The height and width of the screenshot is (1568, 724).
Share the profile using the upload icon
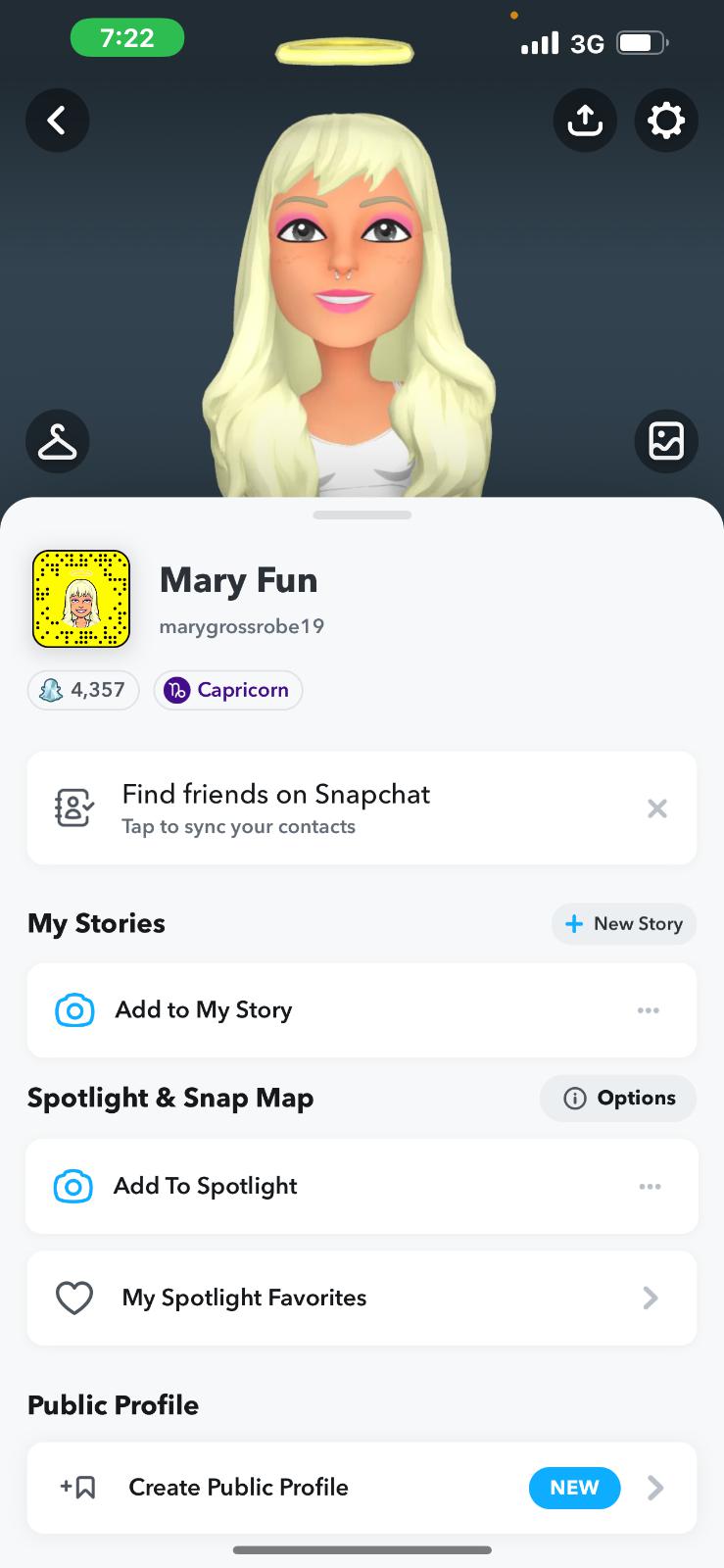click(585, 121)
